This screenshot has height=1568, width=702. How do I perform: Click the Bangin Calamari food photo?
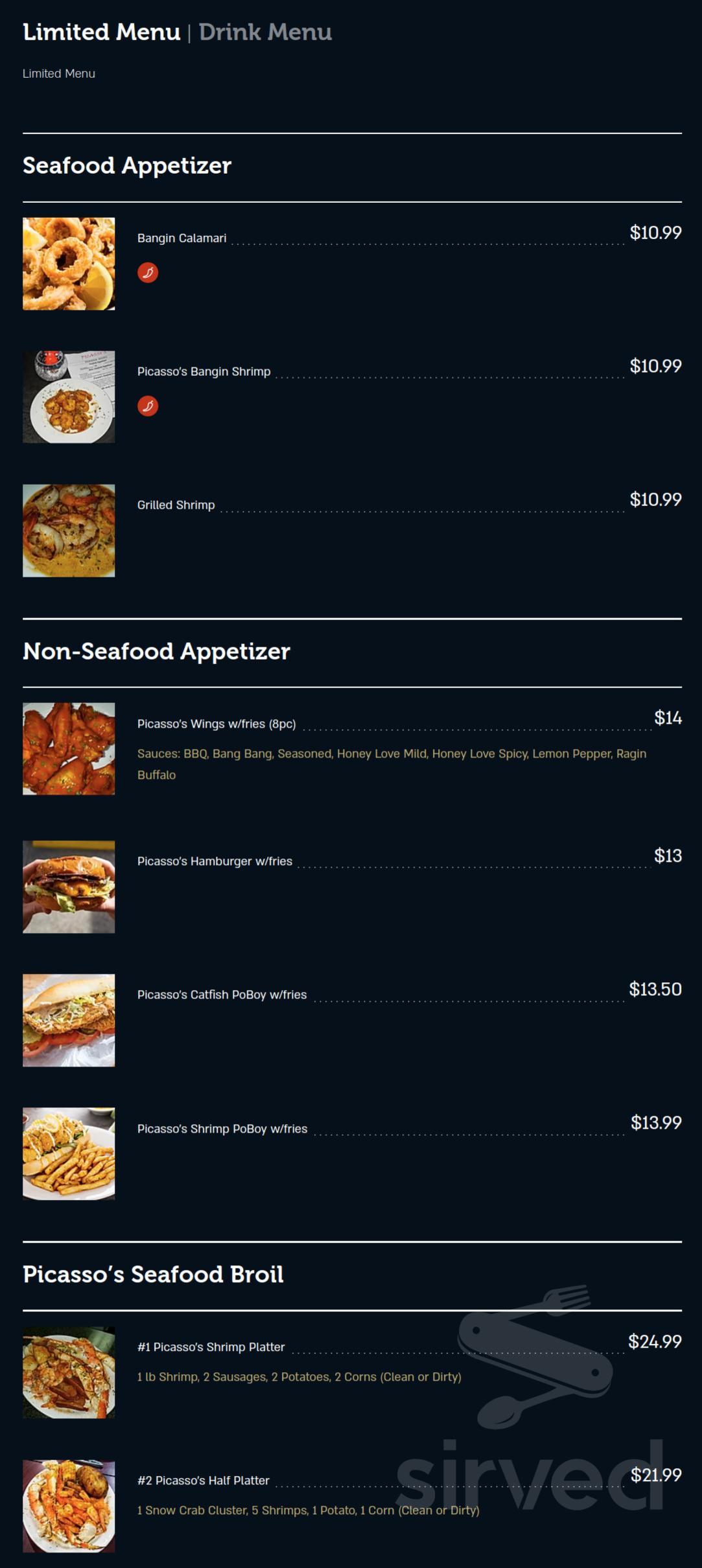click(69, 264)
